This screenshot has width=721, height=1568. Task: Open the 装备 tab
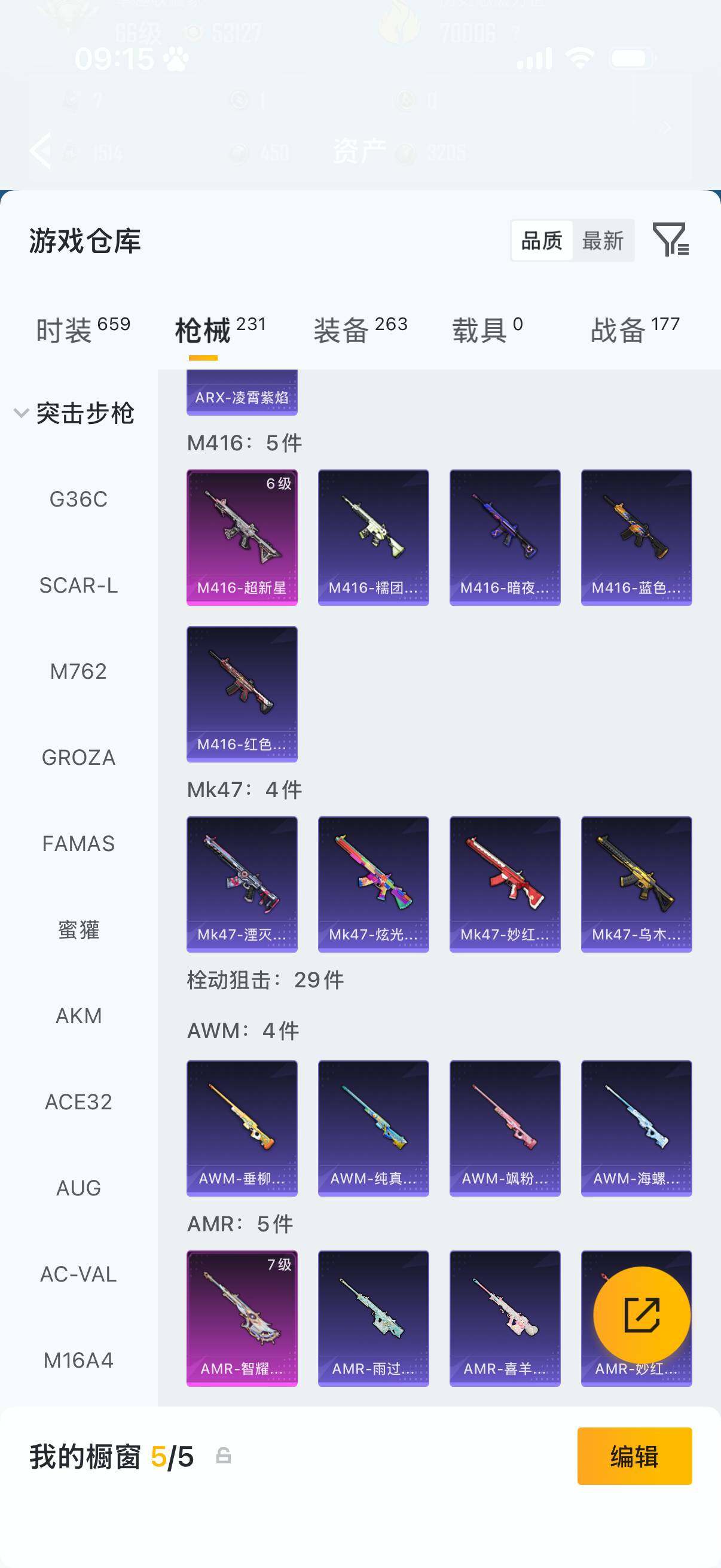[360, 331]
